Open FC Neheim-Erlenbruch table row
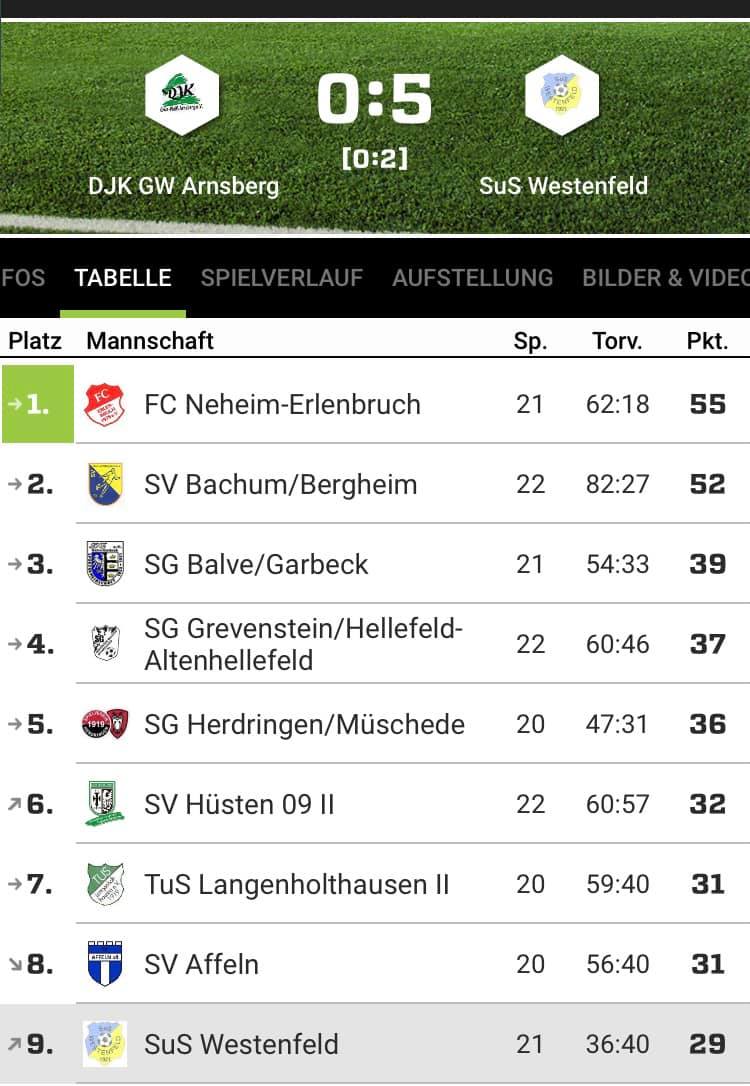Image resolution: width=750 pixels, height=1086 pixels. [x=282, y=404]
